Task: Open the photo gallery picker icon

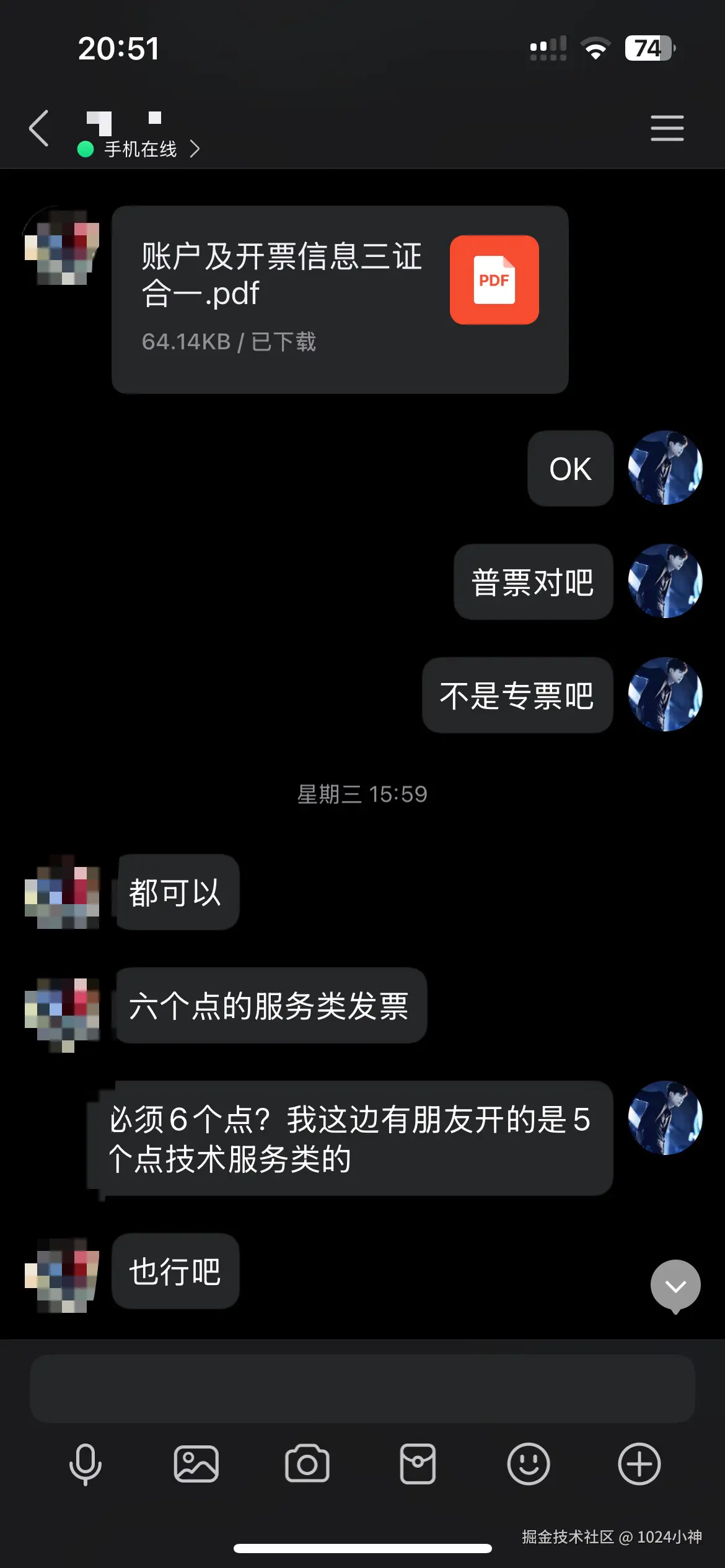Action: tap(196, 1465)
